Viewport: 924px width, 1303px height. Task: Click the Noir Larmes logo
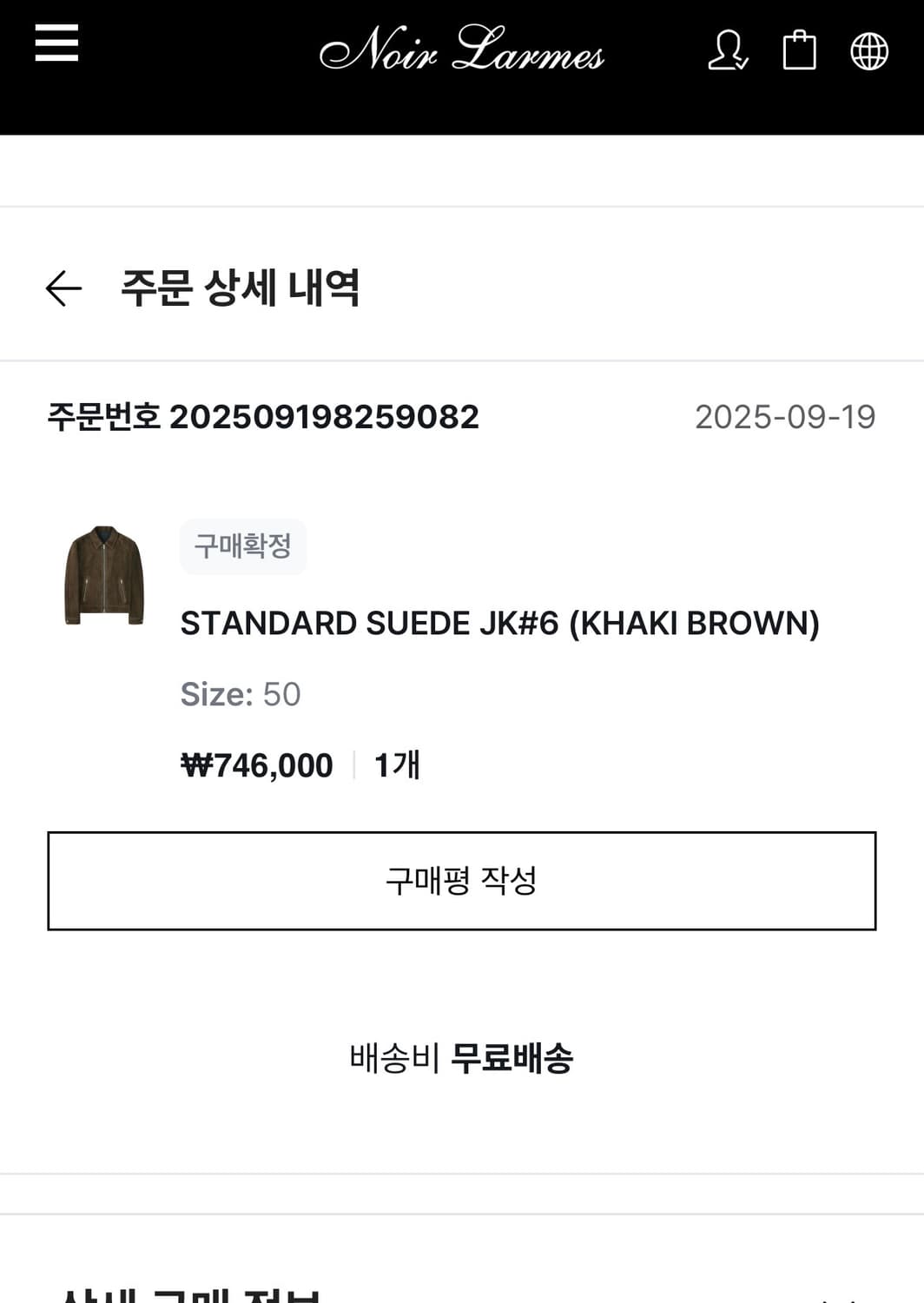pos(462,54)
